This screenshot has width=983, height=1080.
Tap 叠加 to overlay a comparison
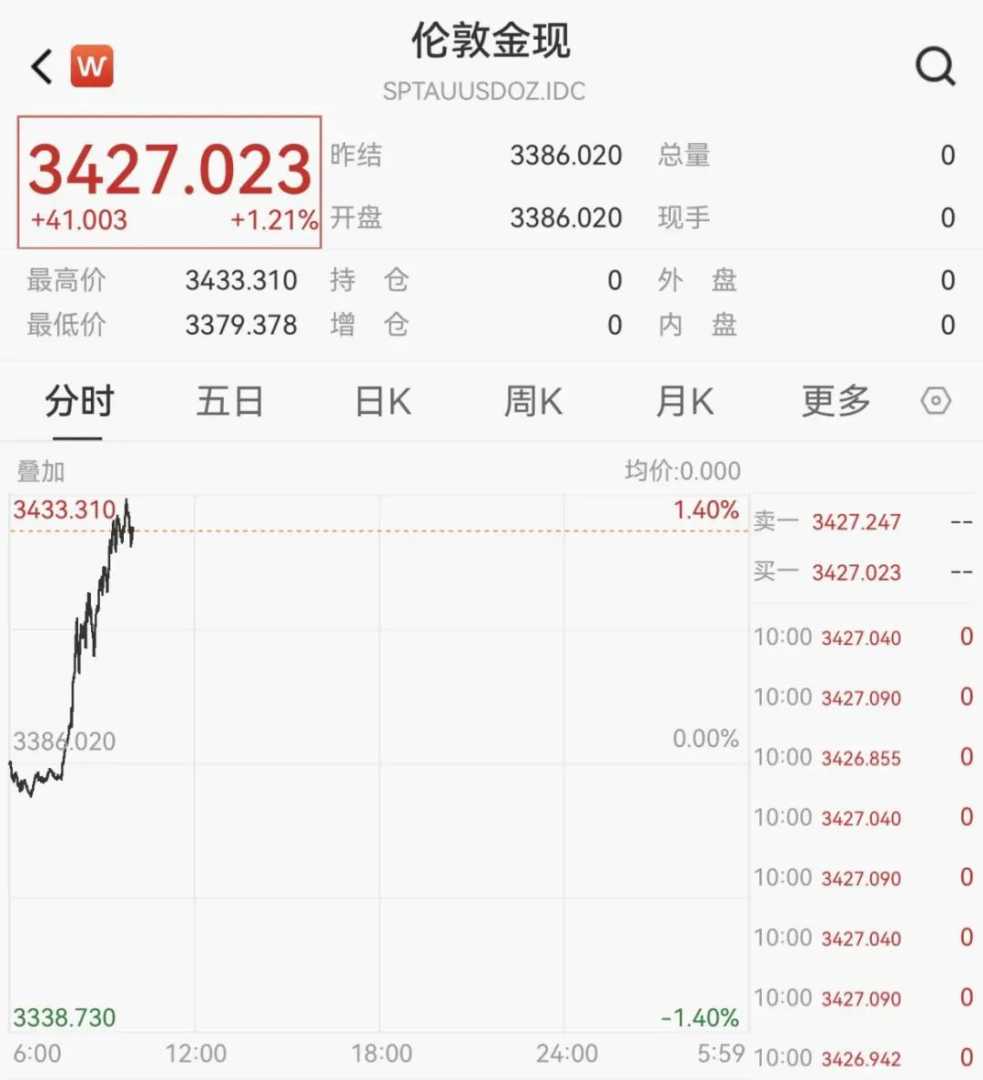41,471
